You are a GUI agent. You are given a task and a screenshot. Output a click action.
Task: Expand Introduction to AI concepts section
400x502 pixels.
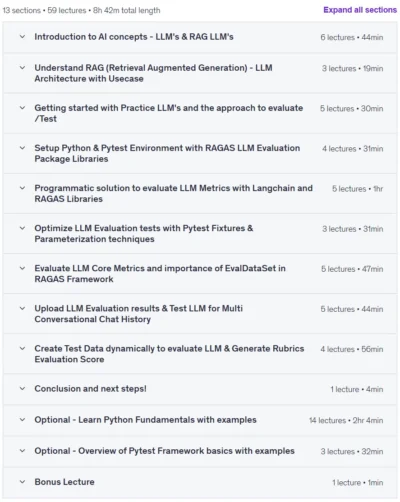[x=200, y=37]
